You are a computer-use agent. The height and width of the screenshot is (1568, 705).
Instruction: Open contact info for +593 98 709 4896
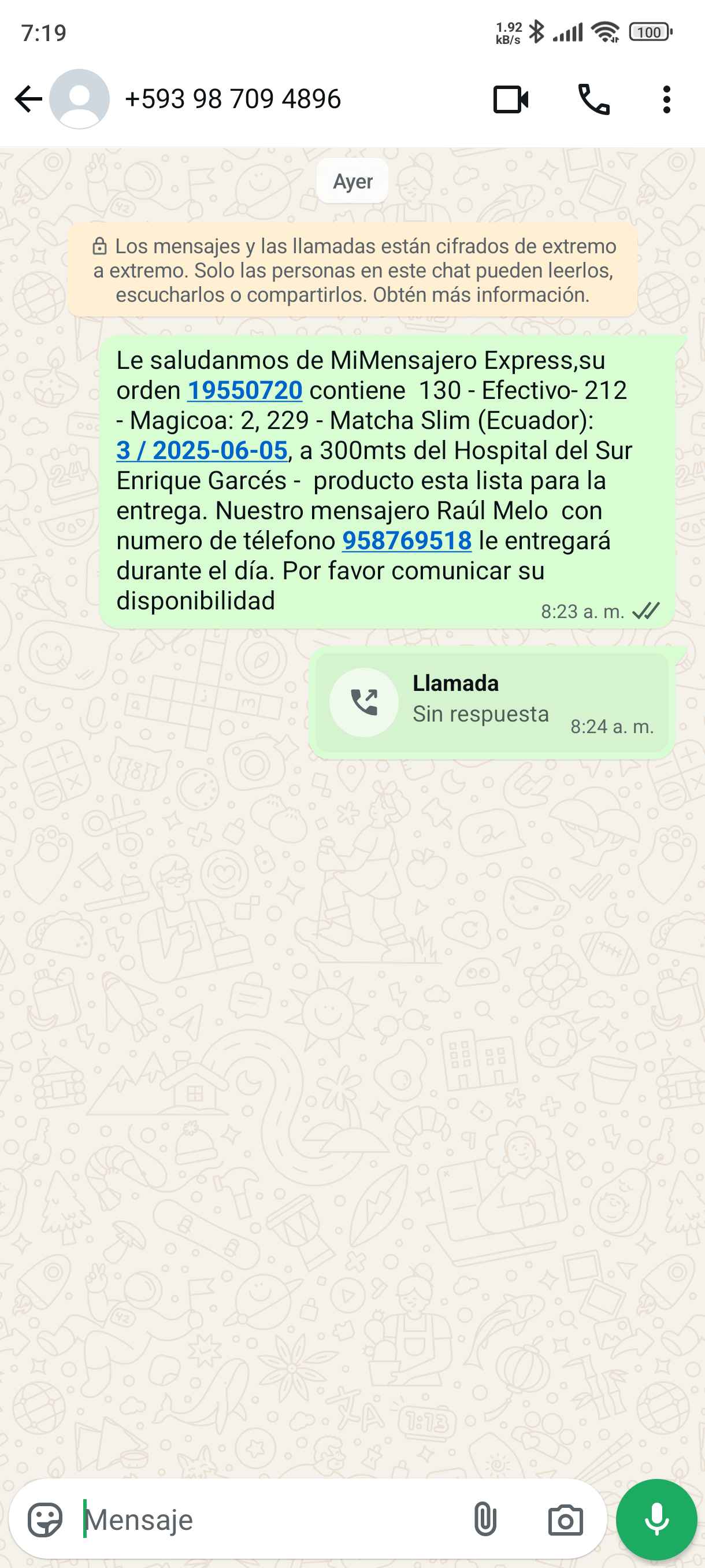tap(232, 99)
